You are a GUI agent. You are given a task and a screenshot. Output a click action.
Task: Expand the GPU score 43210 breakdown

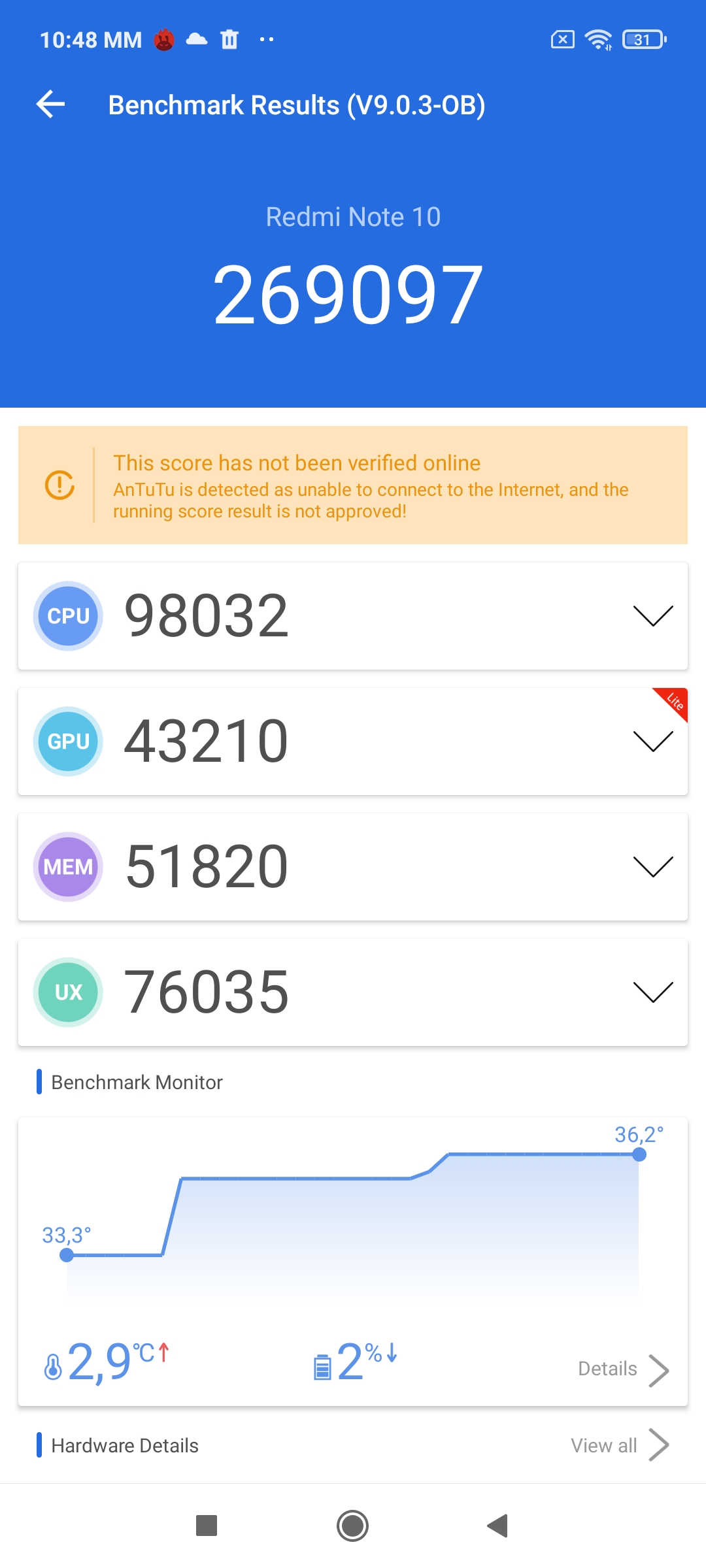[653, 741]
